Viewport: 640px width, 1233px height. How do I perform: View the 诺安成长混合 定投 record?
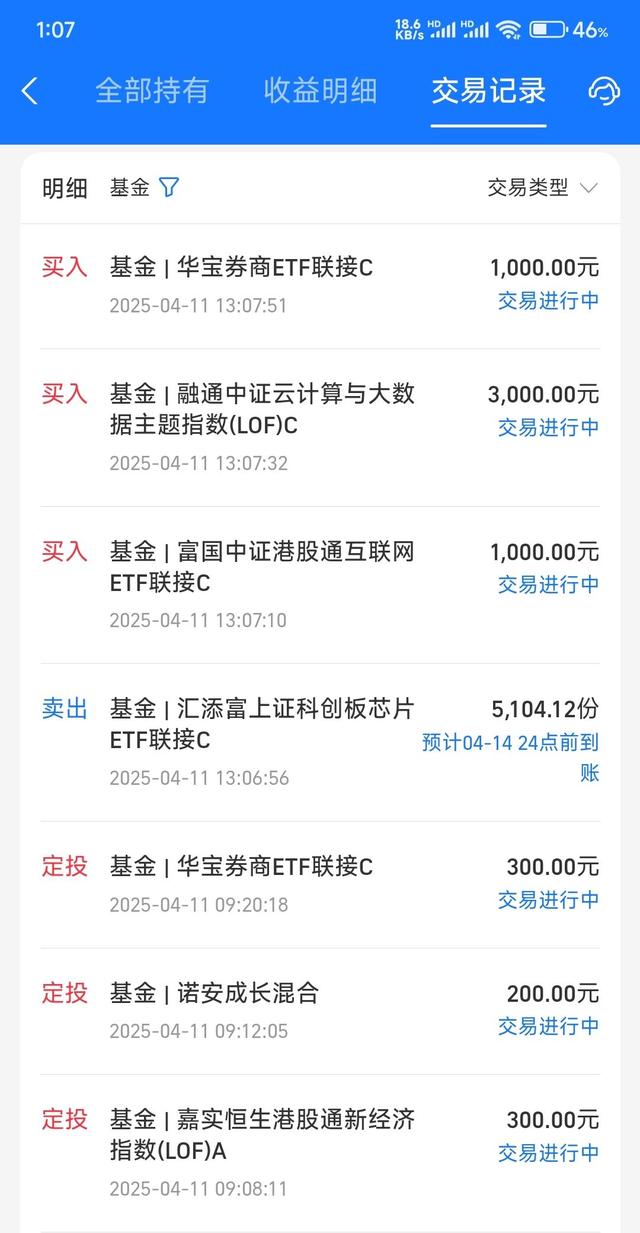click(x=320, y=1010)
